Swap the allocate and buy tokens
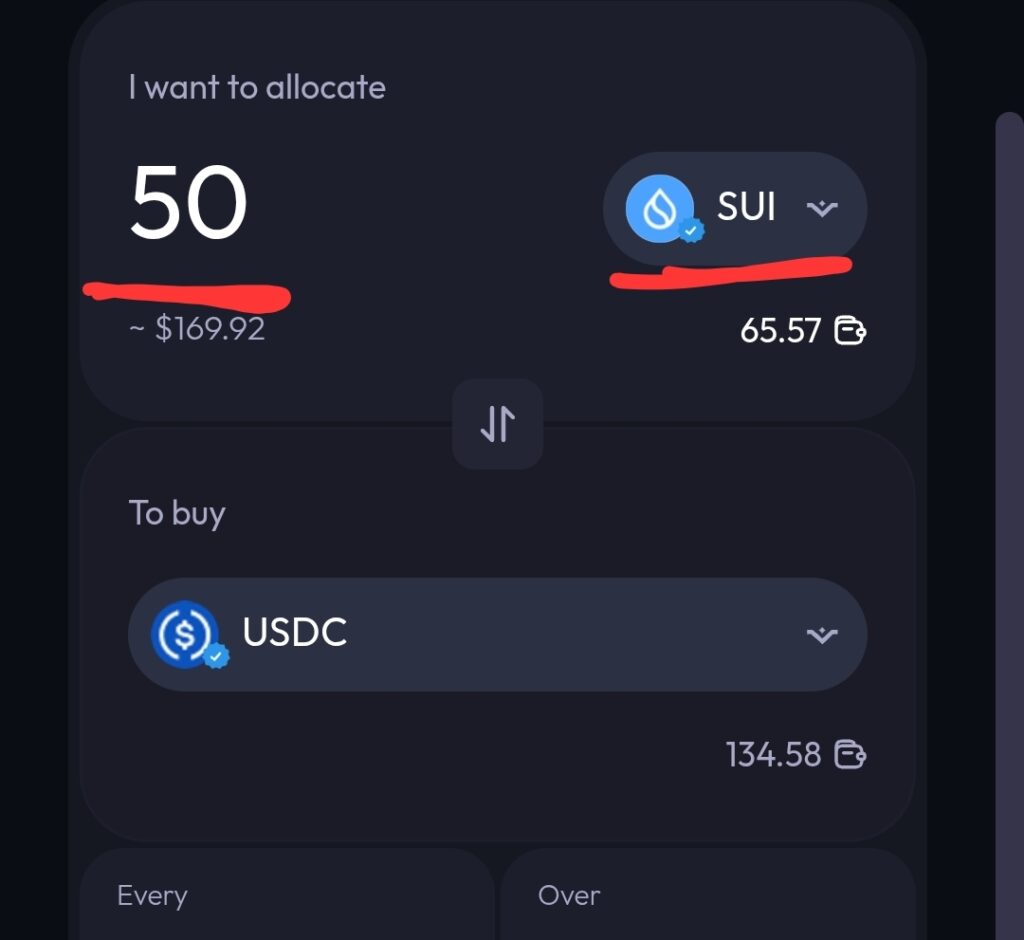Screen dimensions: 1024x940 coord(497,424)
